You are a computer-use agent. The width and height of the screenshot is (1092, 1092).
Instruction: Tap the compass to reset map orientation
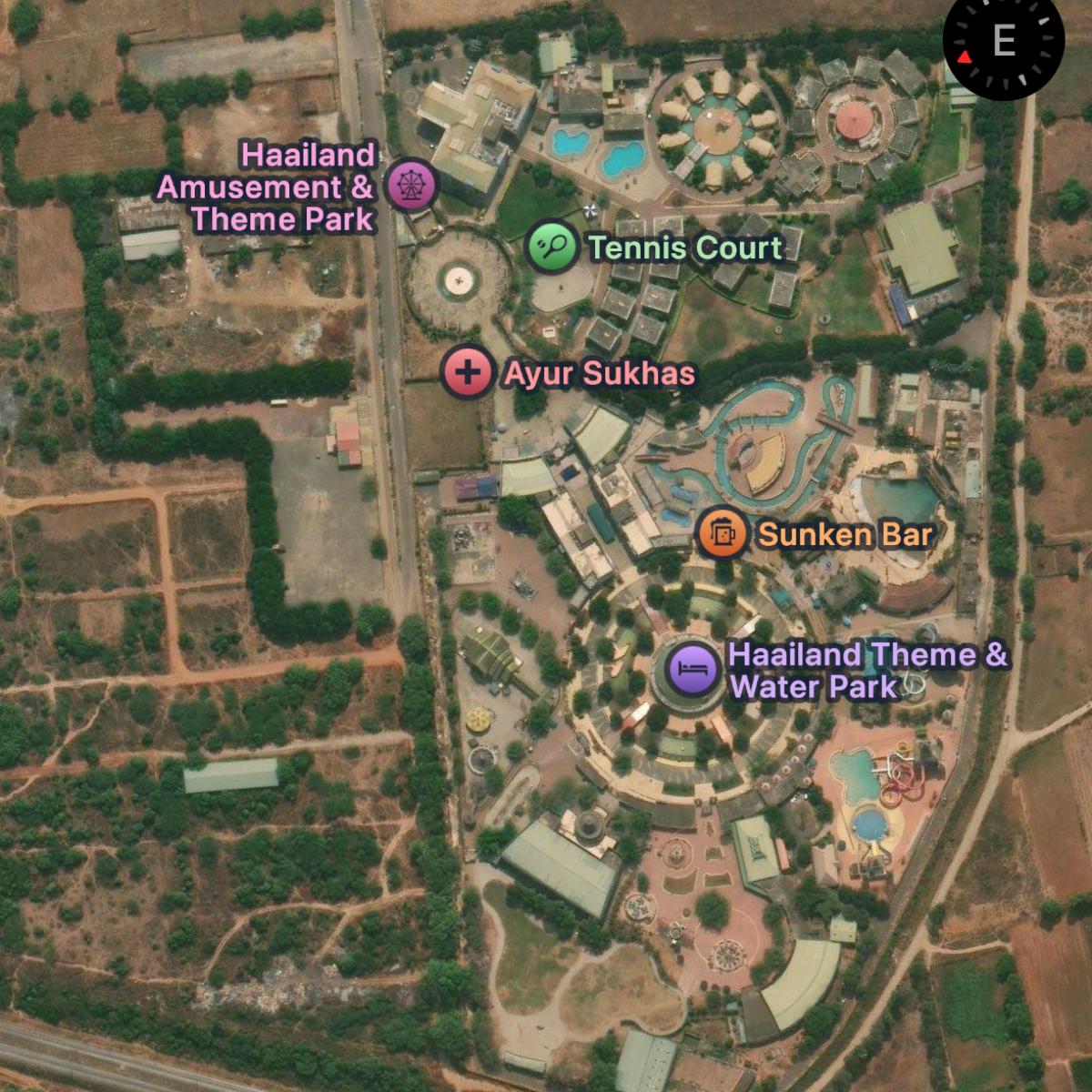1003,41
